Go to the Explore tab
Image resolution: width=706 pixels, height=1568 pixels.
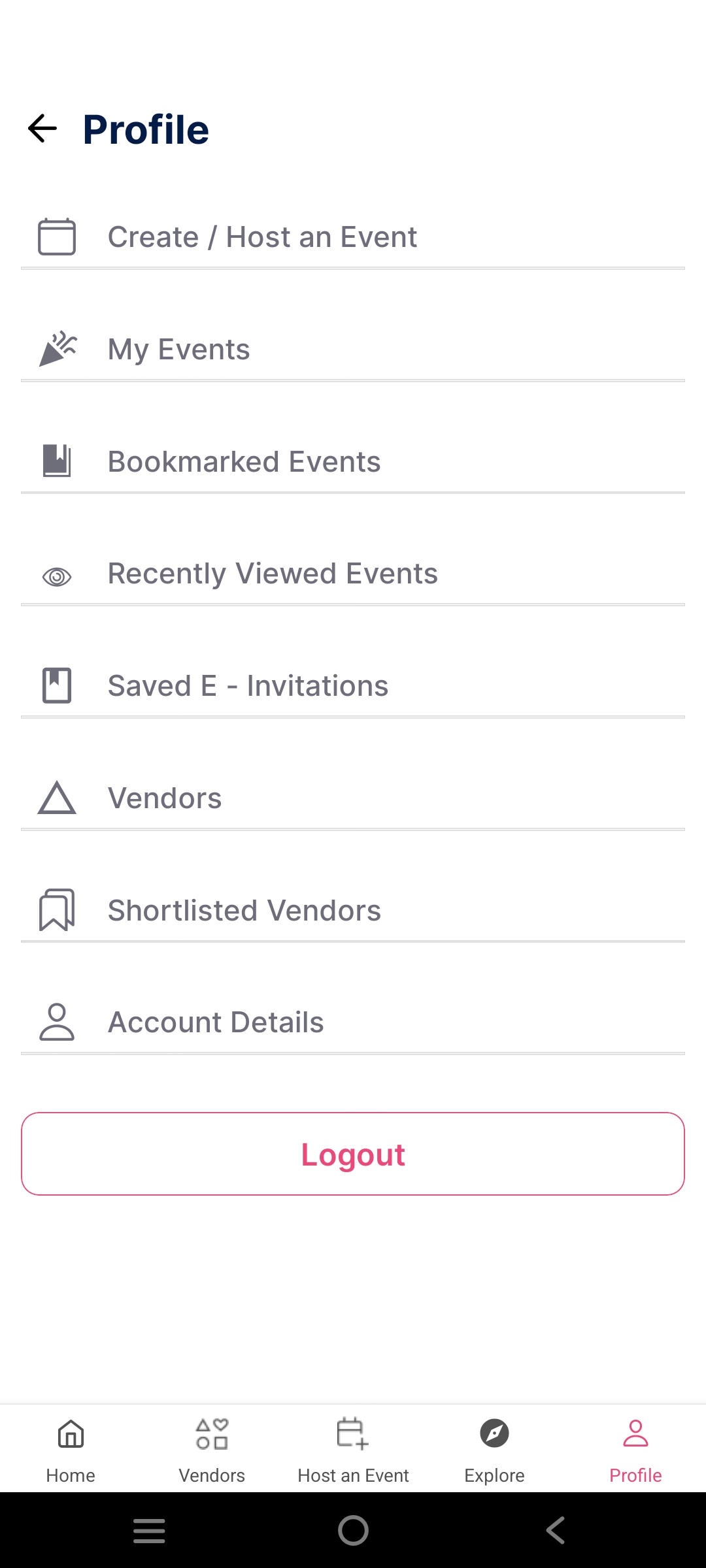(494, 1449)
